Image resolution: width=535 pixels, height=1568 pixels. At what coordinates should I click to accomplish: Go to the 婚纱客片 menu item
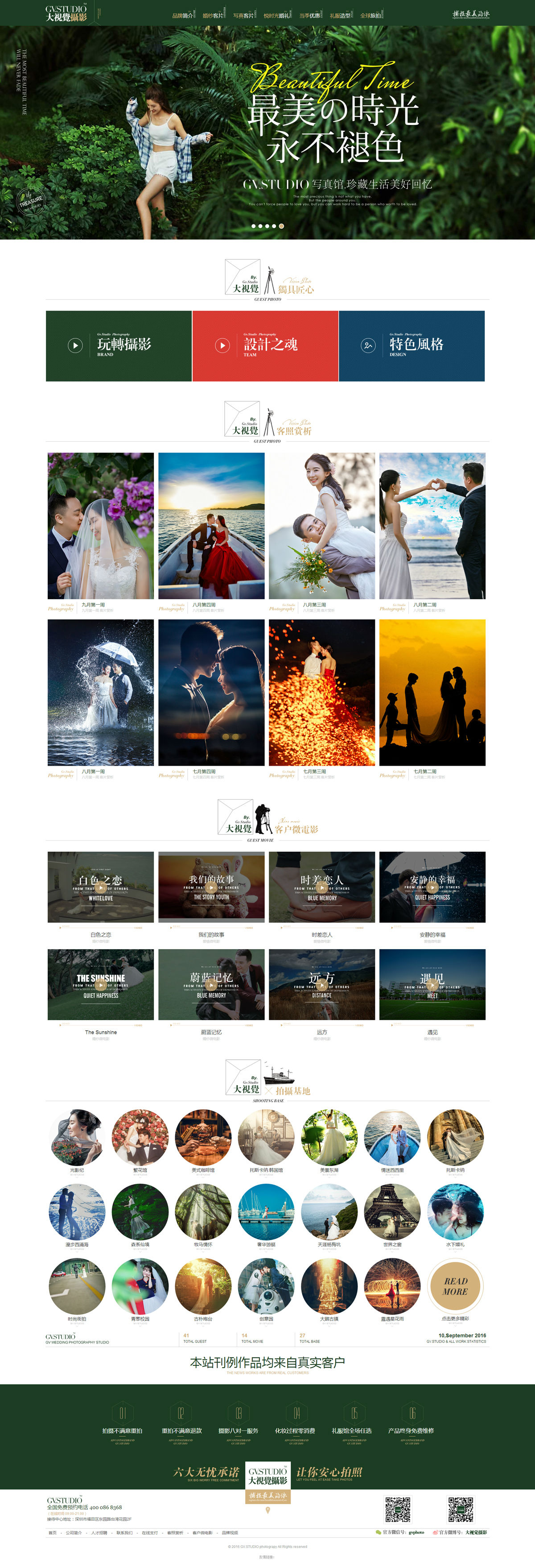point(213,15)
